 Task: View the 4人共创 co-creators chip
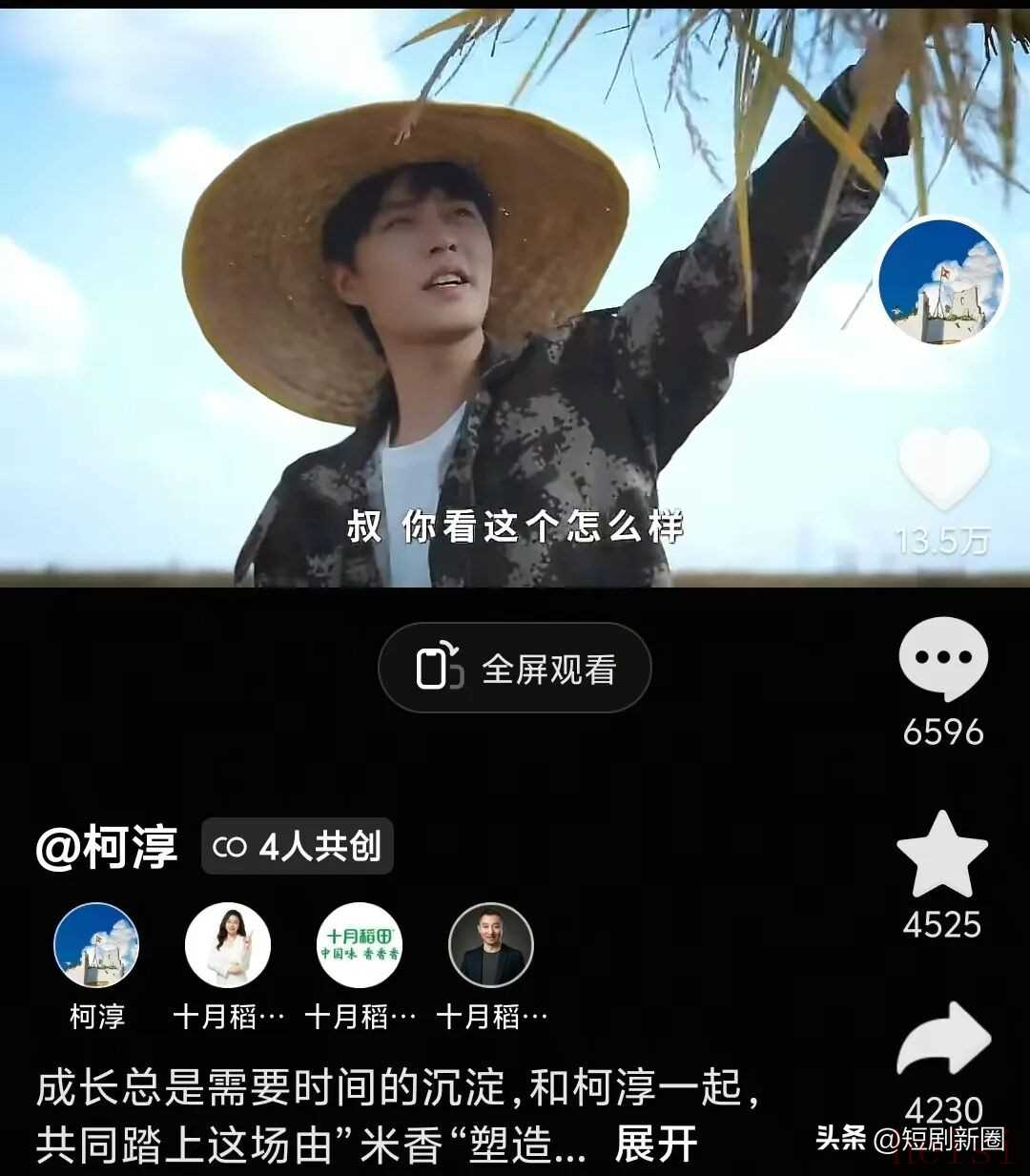298,847
